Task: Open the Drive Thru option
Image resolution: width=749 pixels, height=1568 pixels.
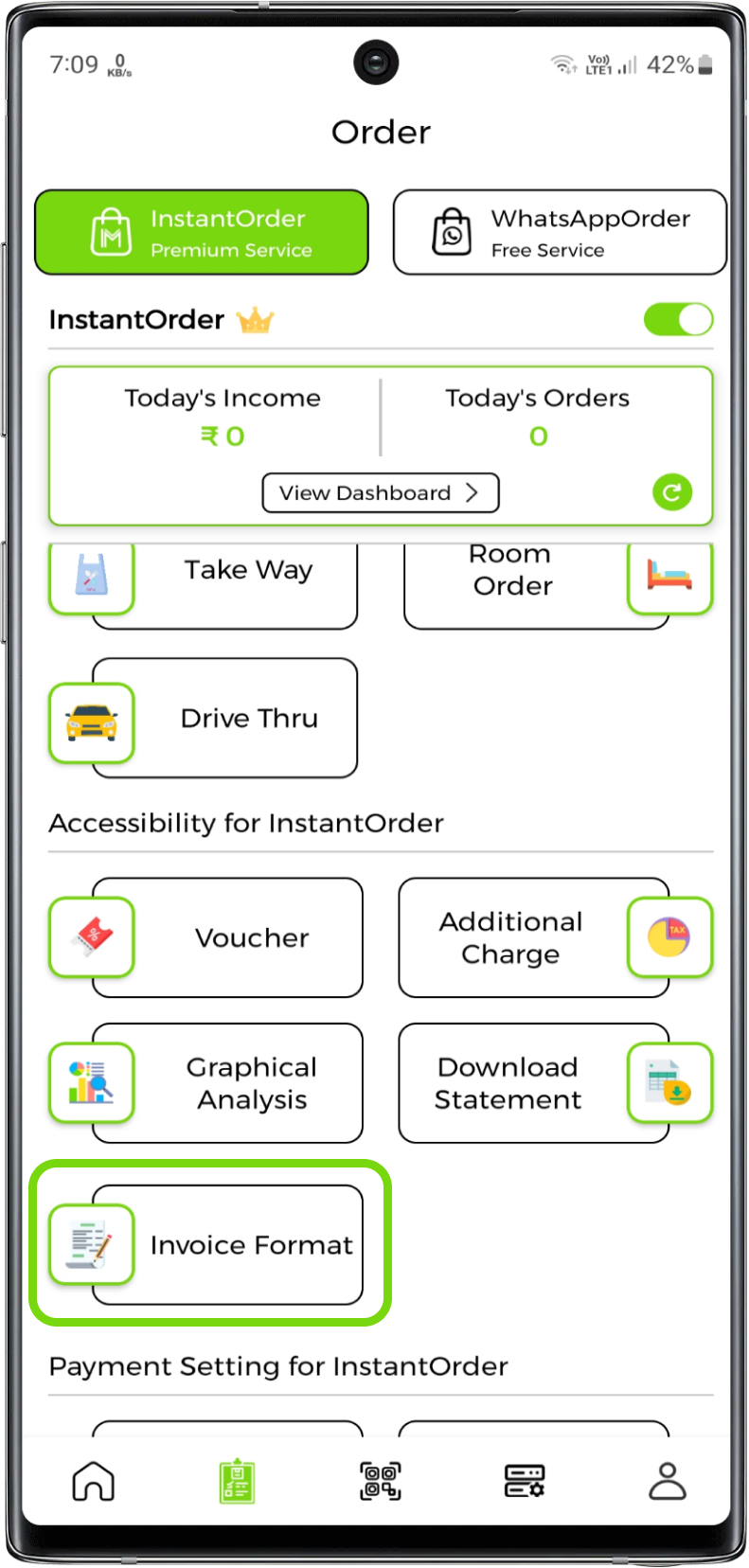Action: (225, 719)
